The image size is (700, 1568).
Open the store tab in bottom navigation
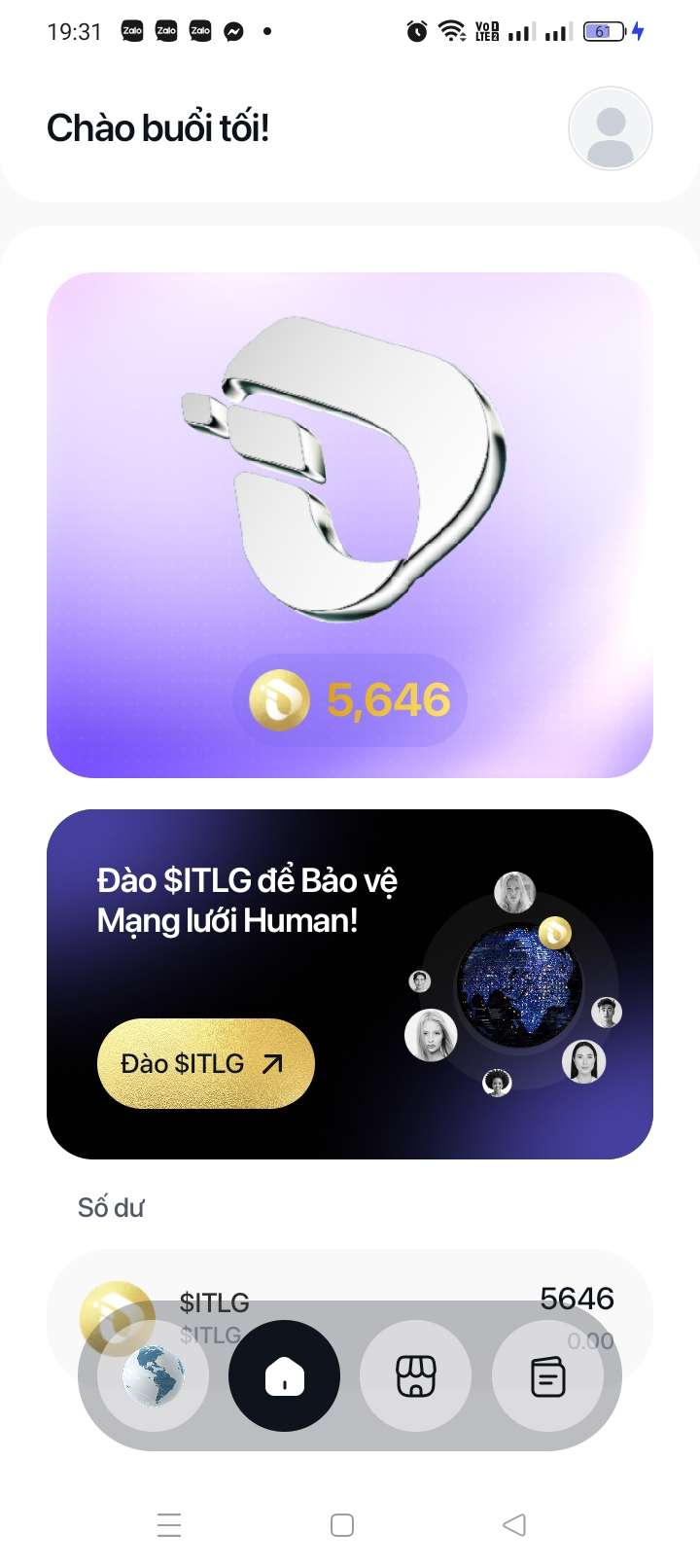click(415, 1376)
